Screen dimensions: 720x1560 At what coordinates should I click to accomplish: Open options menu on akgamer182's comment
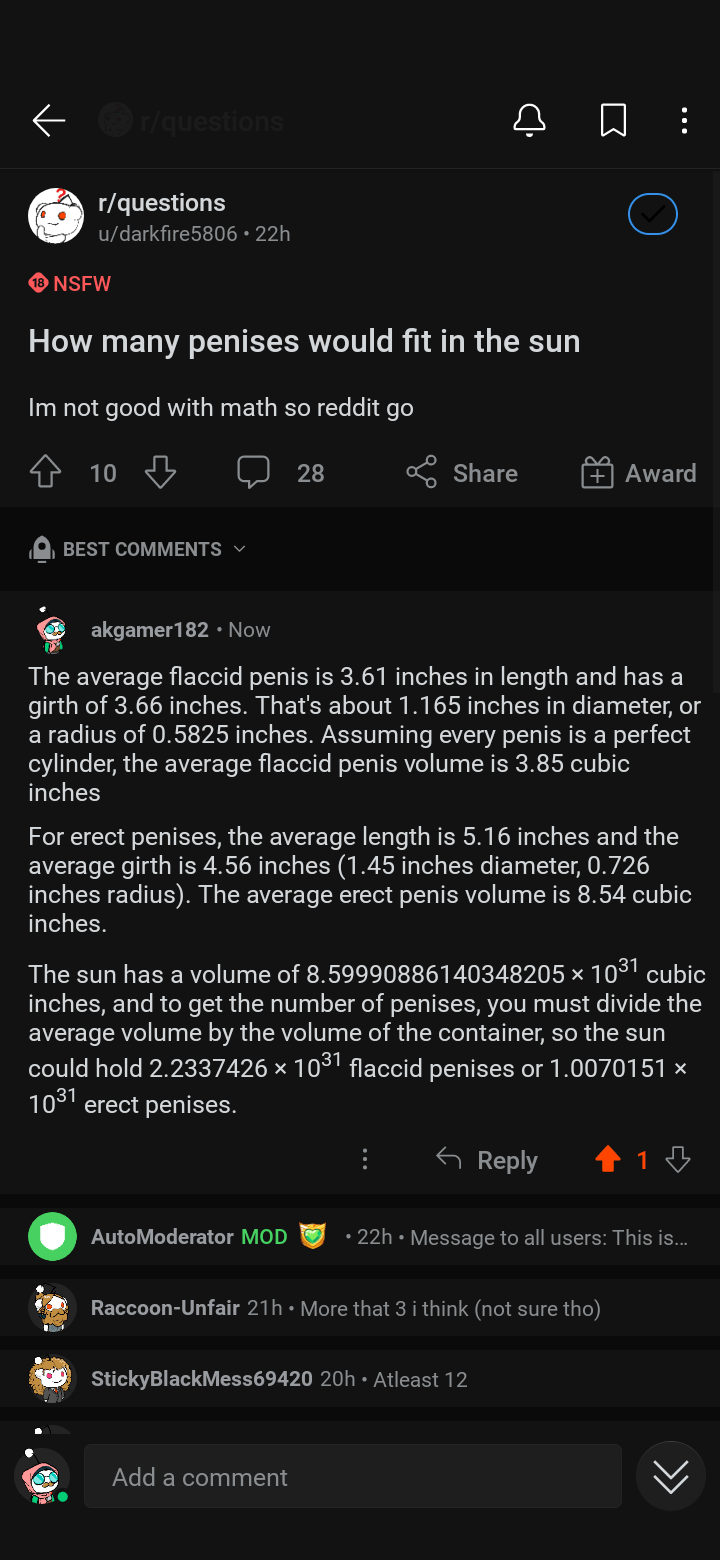[x=365, y=1160]
